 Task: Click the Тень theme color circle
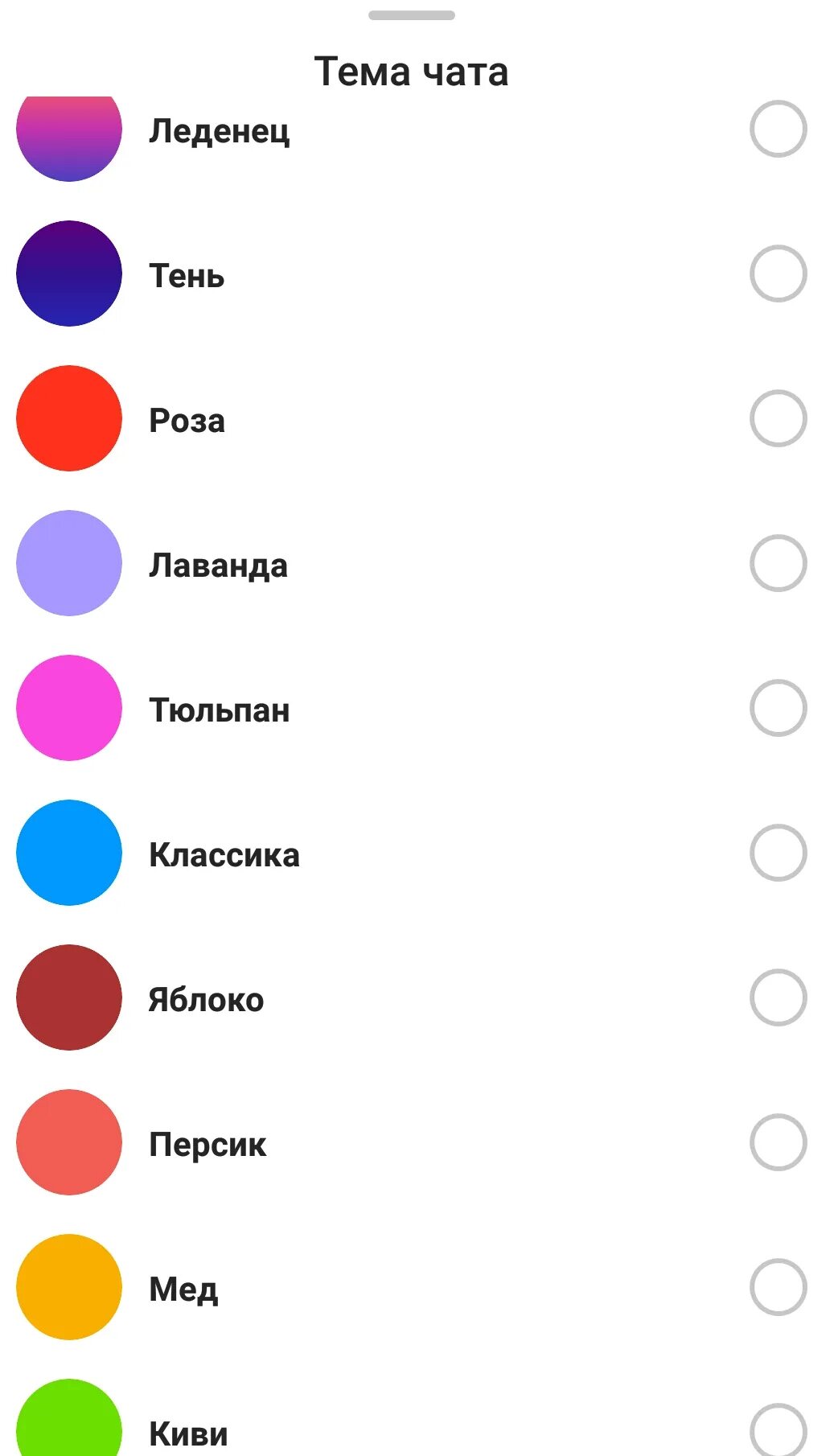68,274
